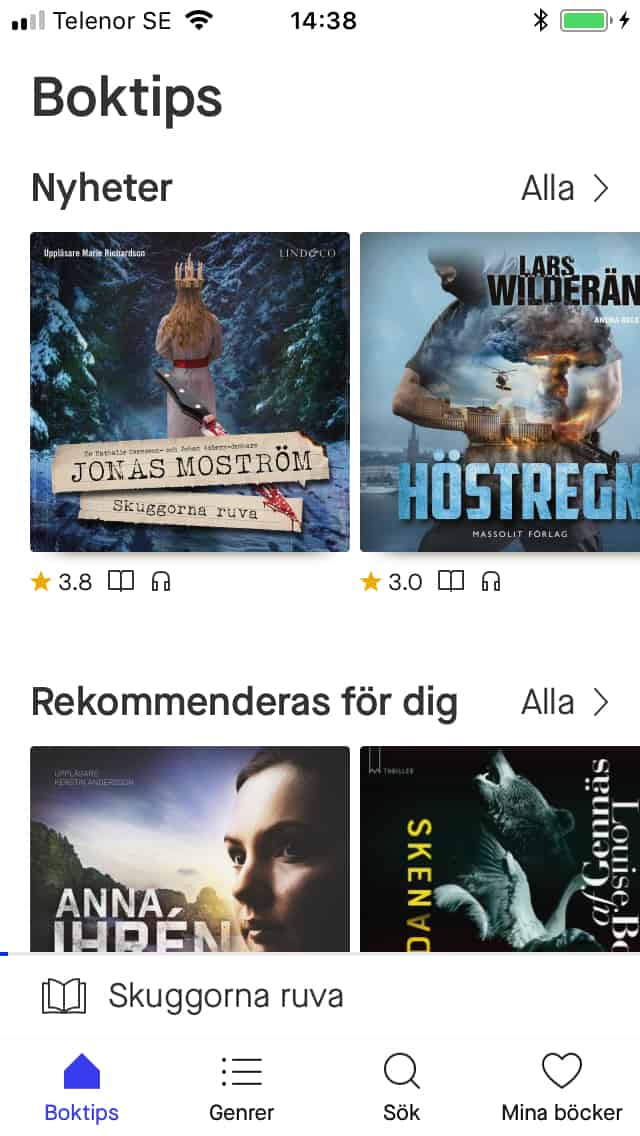Open the Louise Boije af Gennäs book

click(x=500, y=848)
